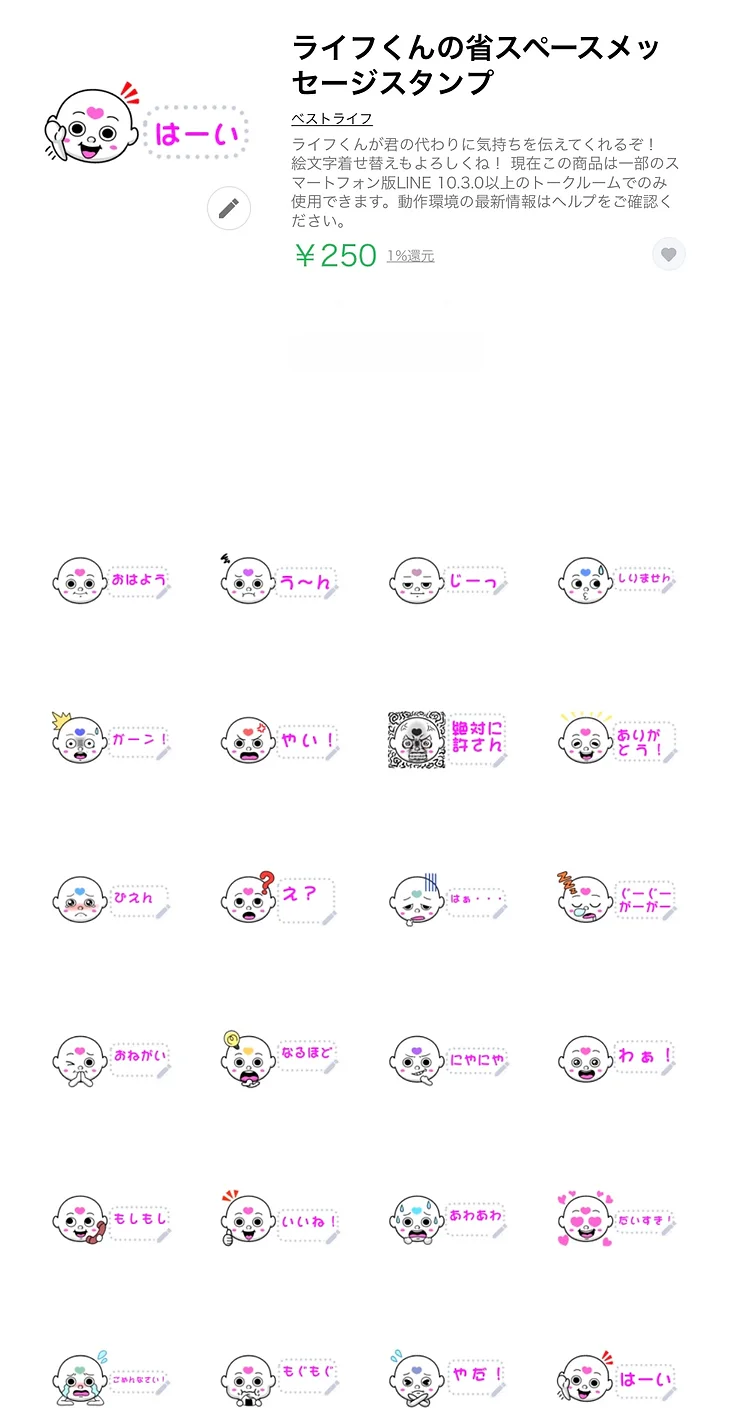Preview the おはよう sticker
Viewport: 740px width, 1421px height.
coord(111,579)
